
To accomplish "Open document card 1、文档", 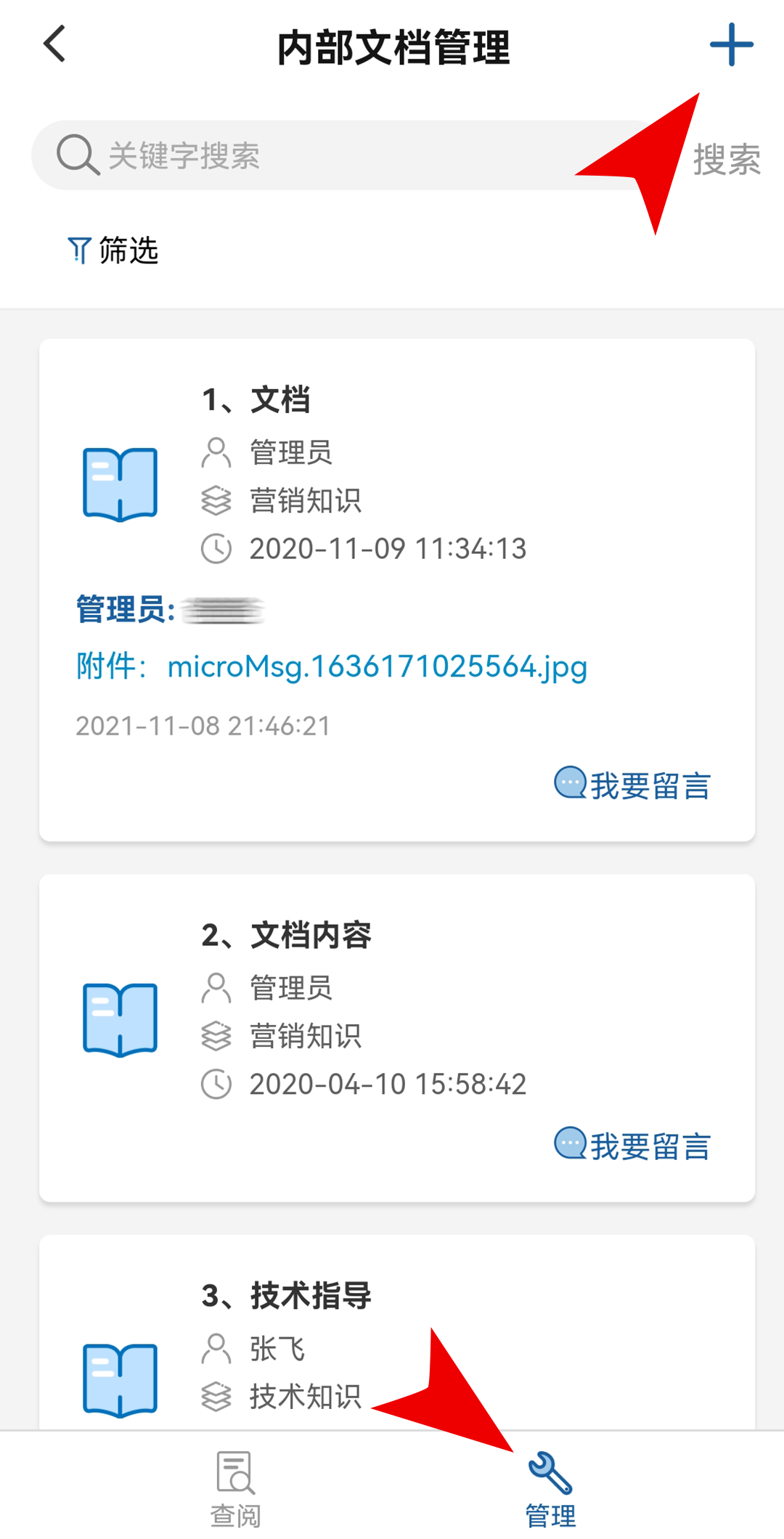I will coord(397,589).
